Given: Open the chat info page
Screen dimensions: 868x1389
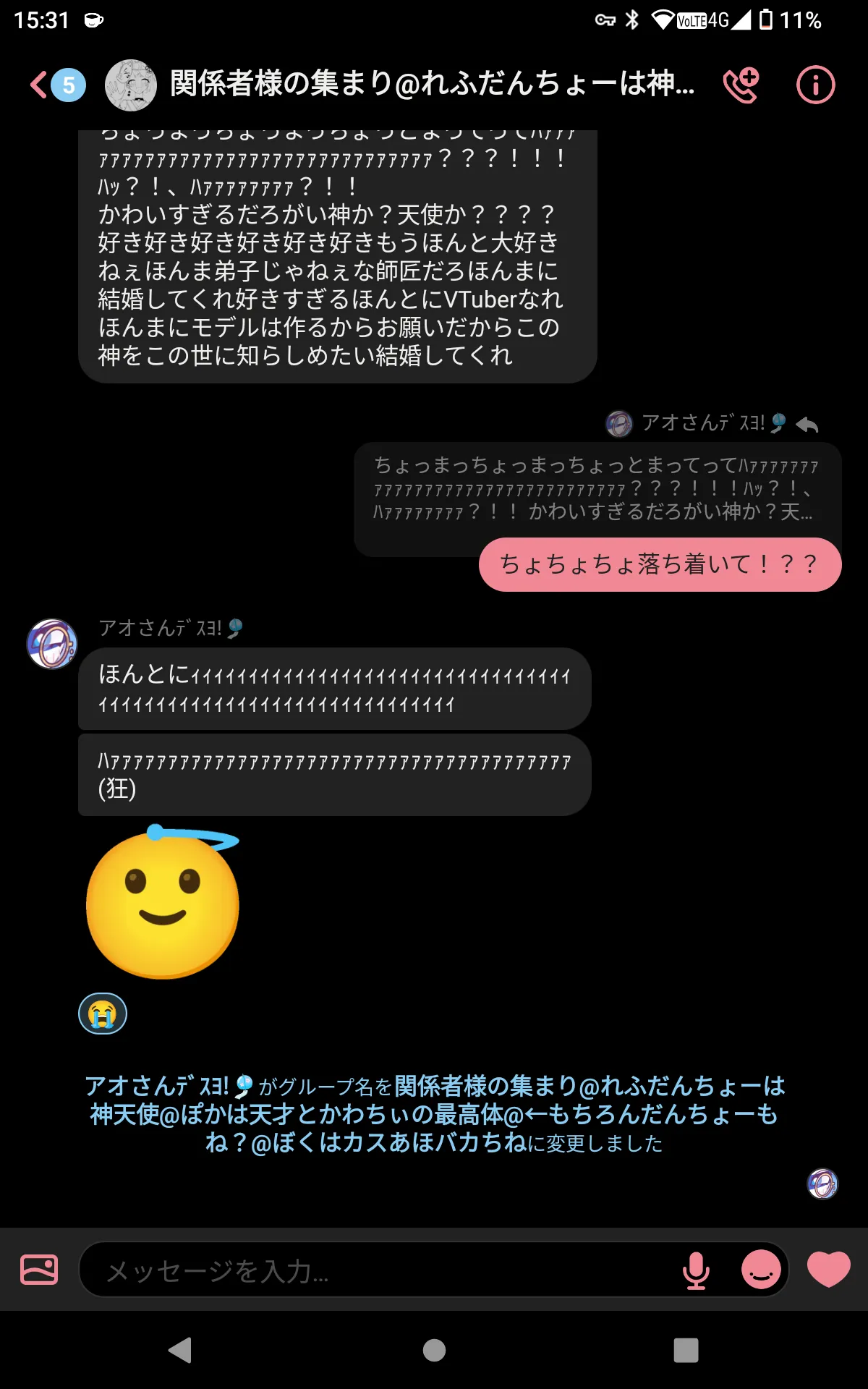Looking at the screenshot, I should (x=815, y=85).
